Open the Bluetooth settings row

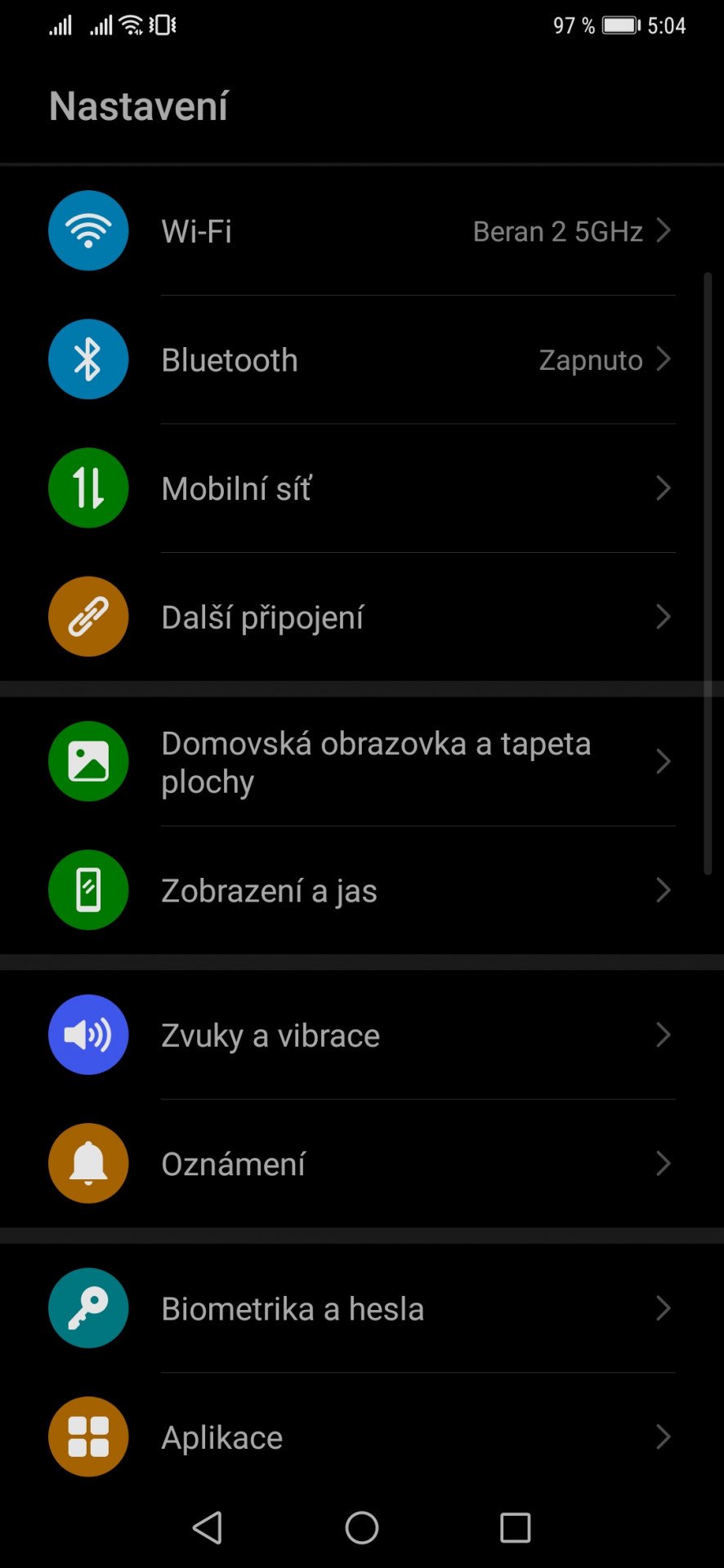[362, 359]
